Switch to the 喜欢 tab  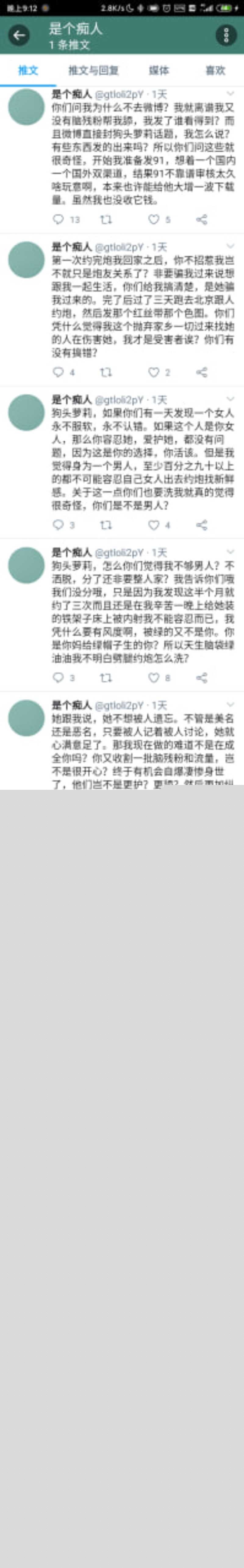pyautogui.click(x=215, y=71)
